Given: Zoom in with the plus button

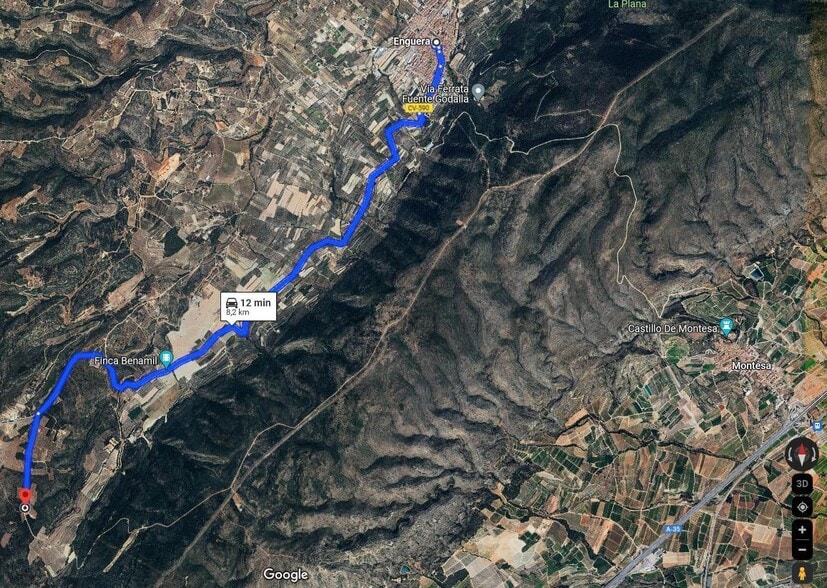Looking at the screenshot, I should [x=802, y=530].
